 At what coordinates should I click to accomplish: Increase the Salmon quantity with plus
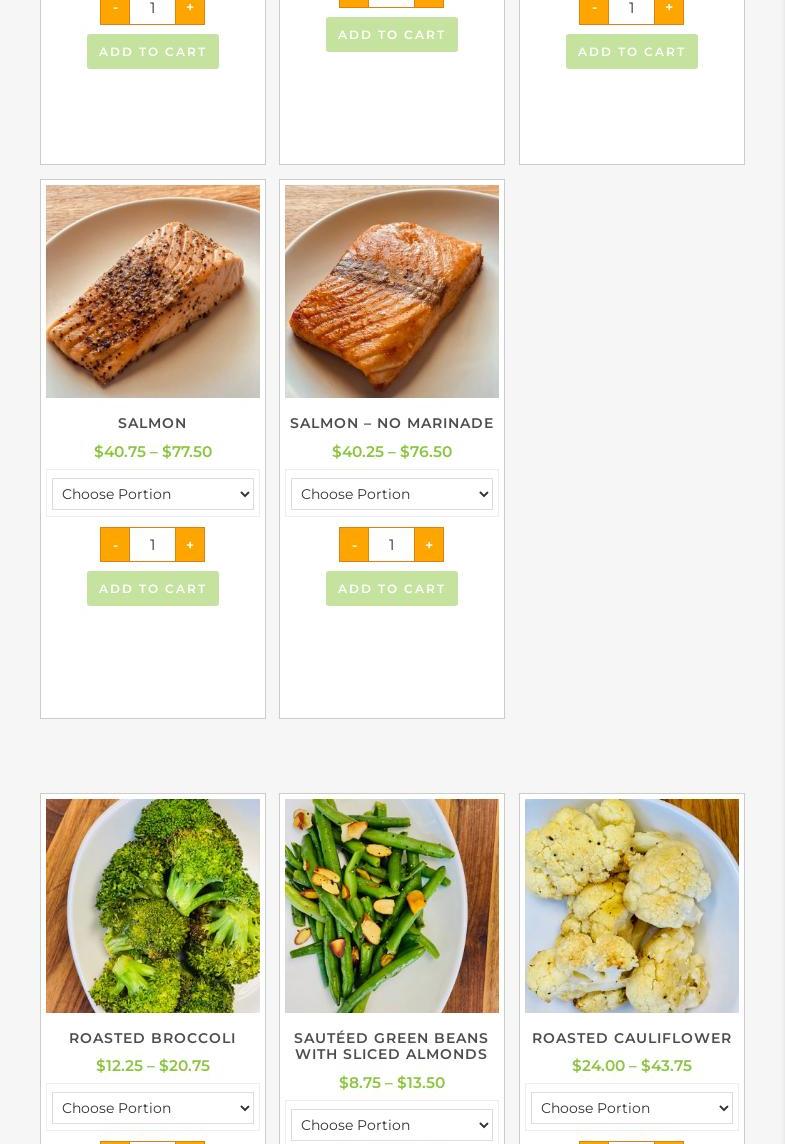click(190, 545)
